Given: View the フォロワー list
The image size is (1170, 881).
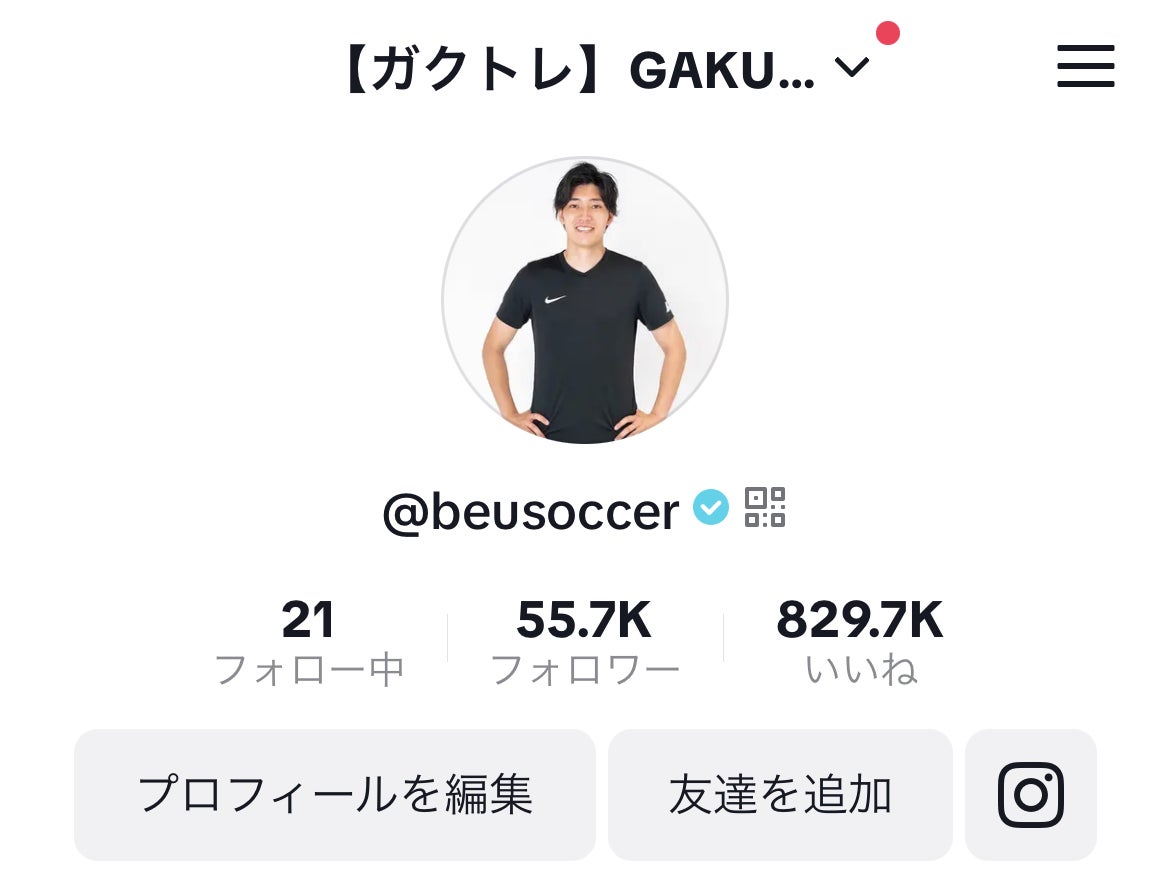Looking at the screenshot, I should coord(584,642).
